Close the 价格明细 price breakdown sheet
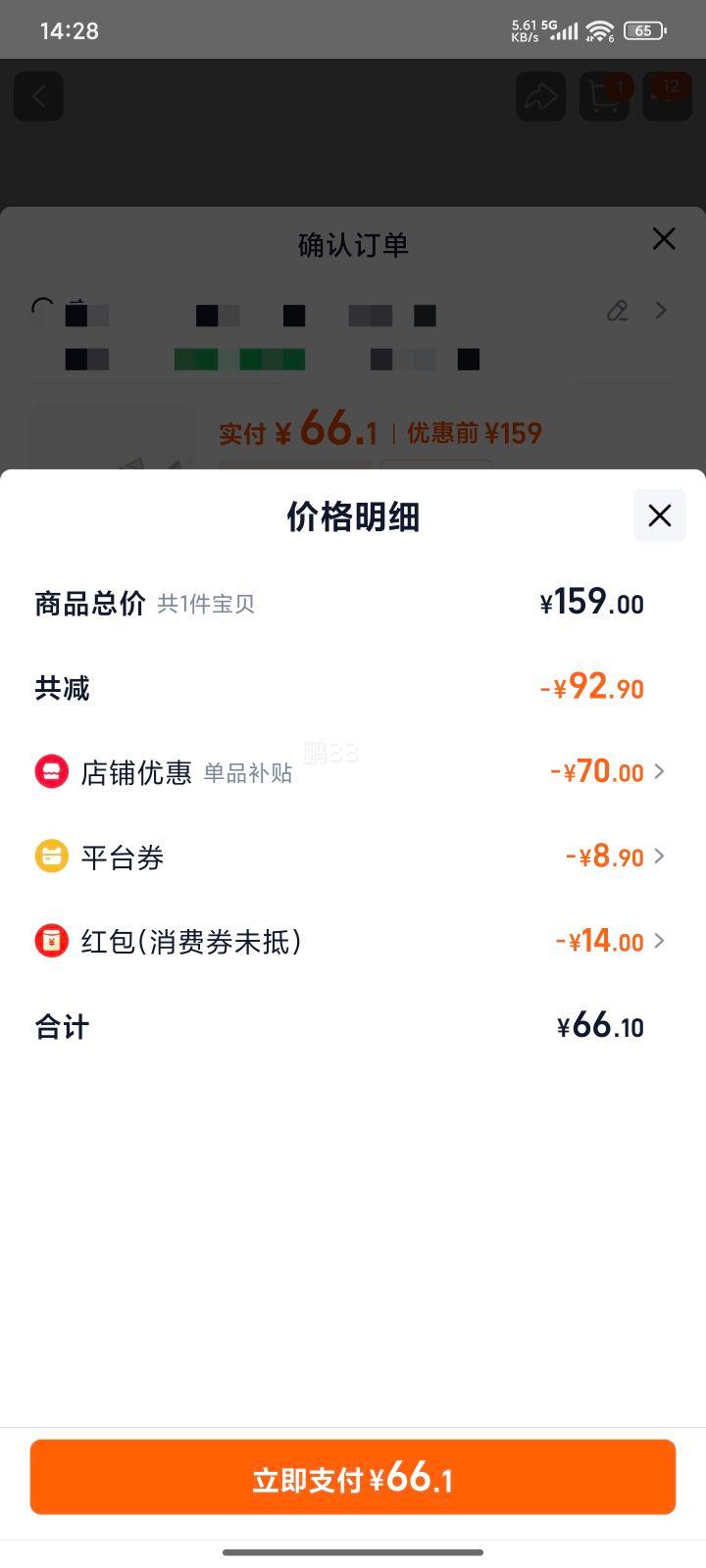This screenshot has width=706, height=1568. click(x=659, y=515)
